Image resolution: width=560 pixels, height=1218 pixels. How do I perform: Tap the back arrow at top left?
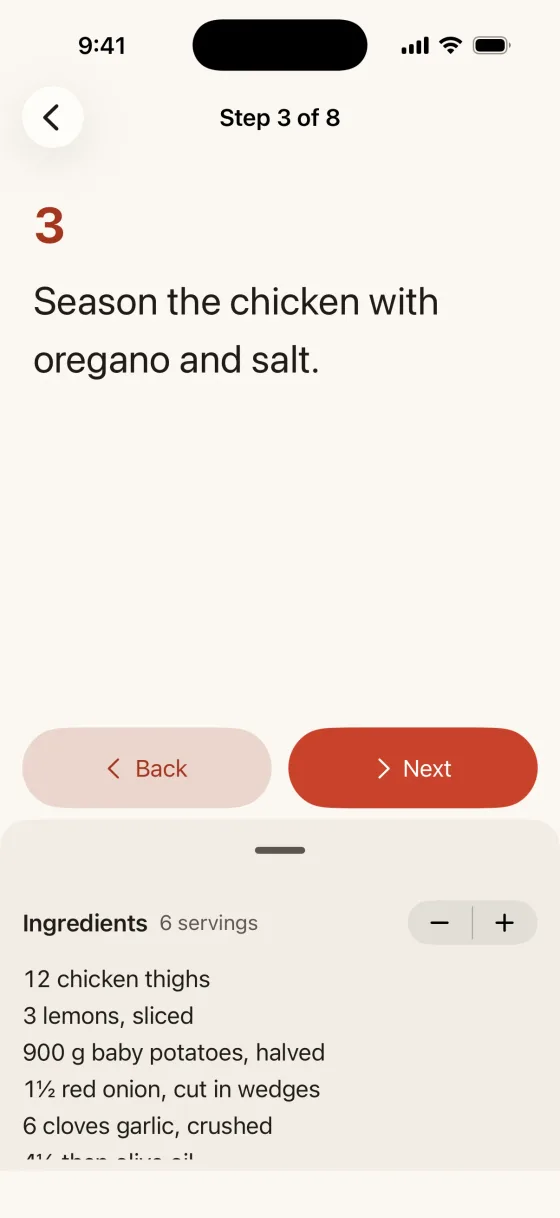52,118
